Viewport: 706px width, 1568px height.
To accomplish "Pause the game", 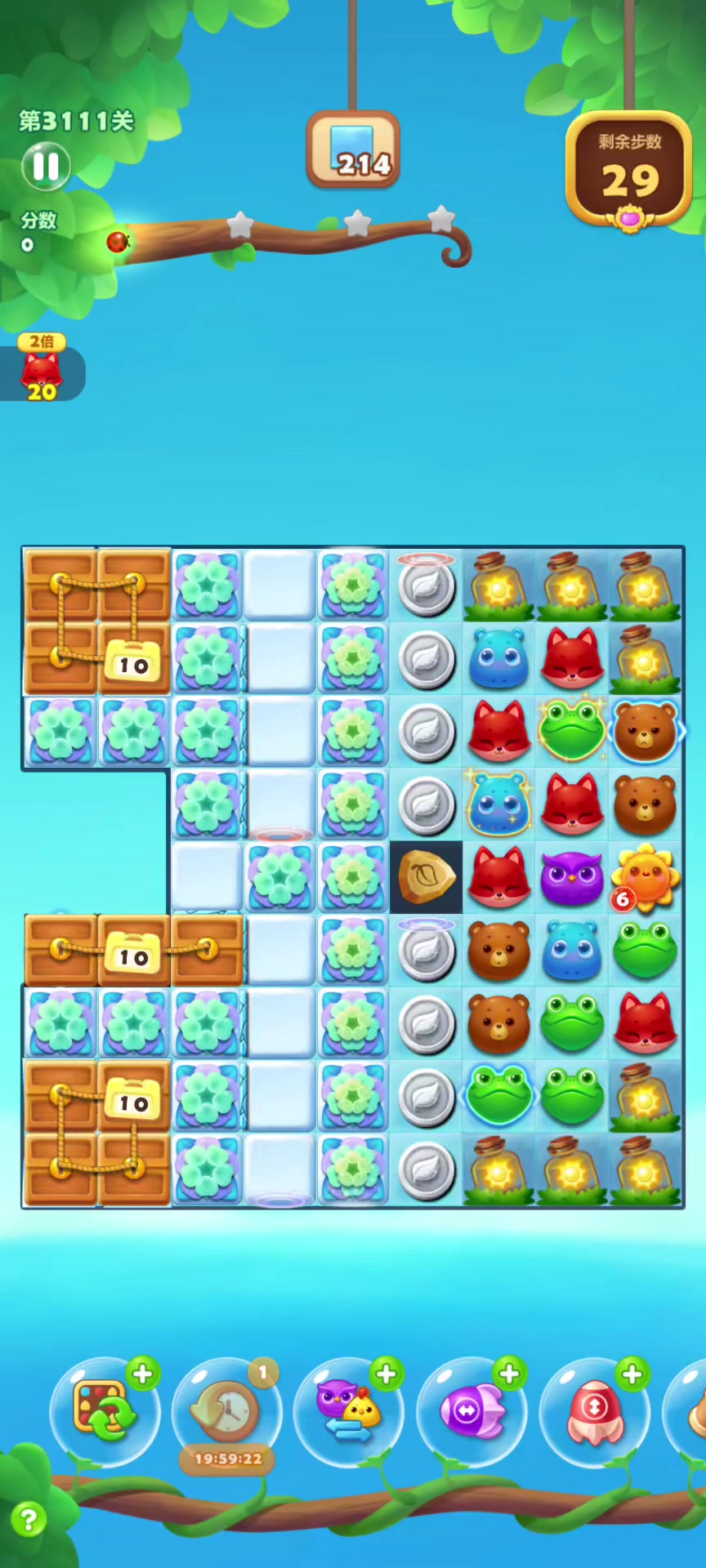I will click(x=46, y=167).
